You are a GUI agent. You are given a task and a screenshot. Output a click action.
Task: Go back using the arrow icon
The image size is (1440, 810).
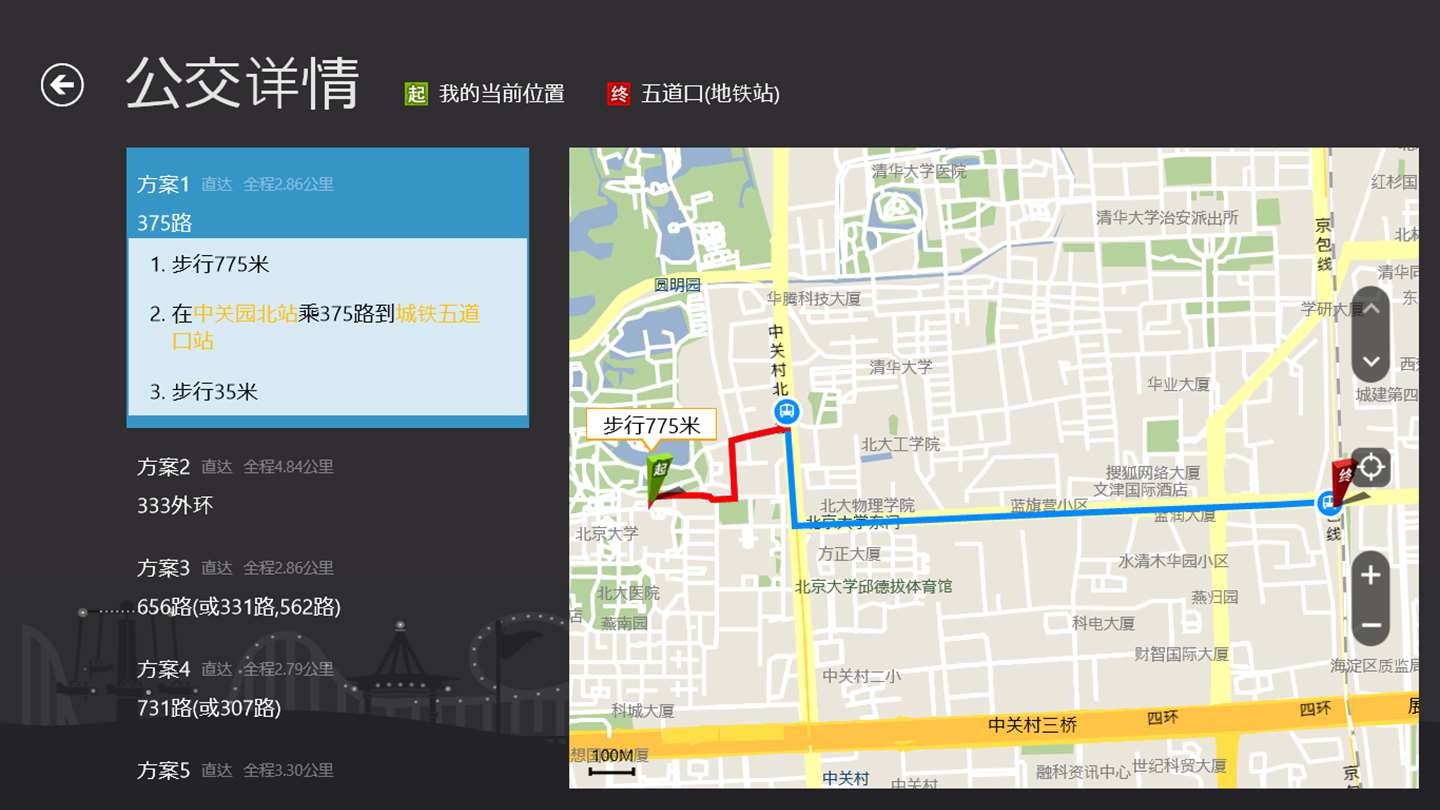(62, 85)
